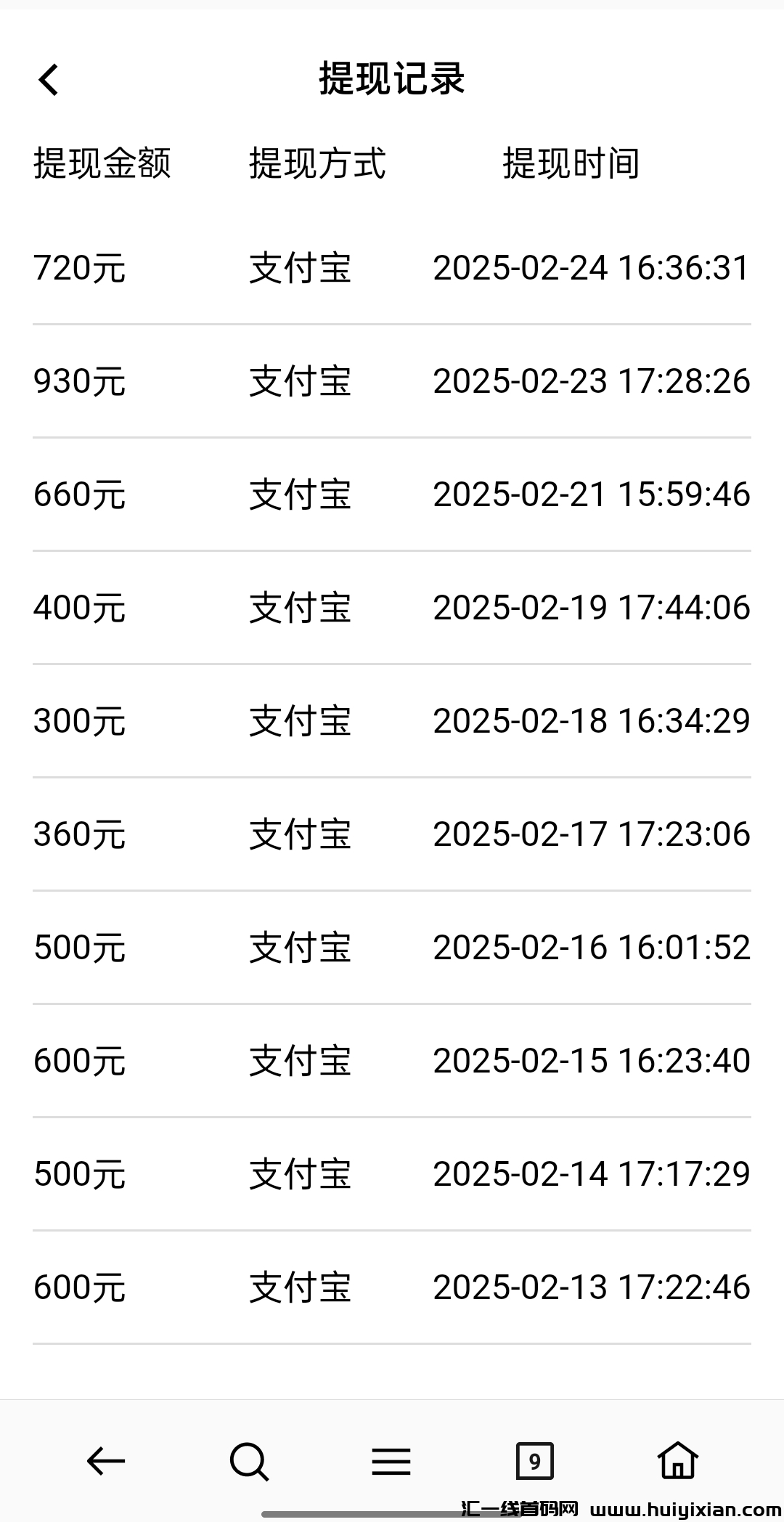Image resolution: width=784 pixels, height=1522 pixels.
Task: Tap the 2025-02-18 withdrawal timestamp
Action: [590, 720]
